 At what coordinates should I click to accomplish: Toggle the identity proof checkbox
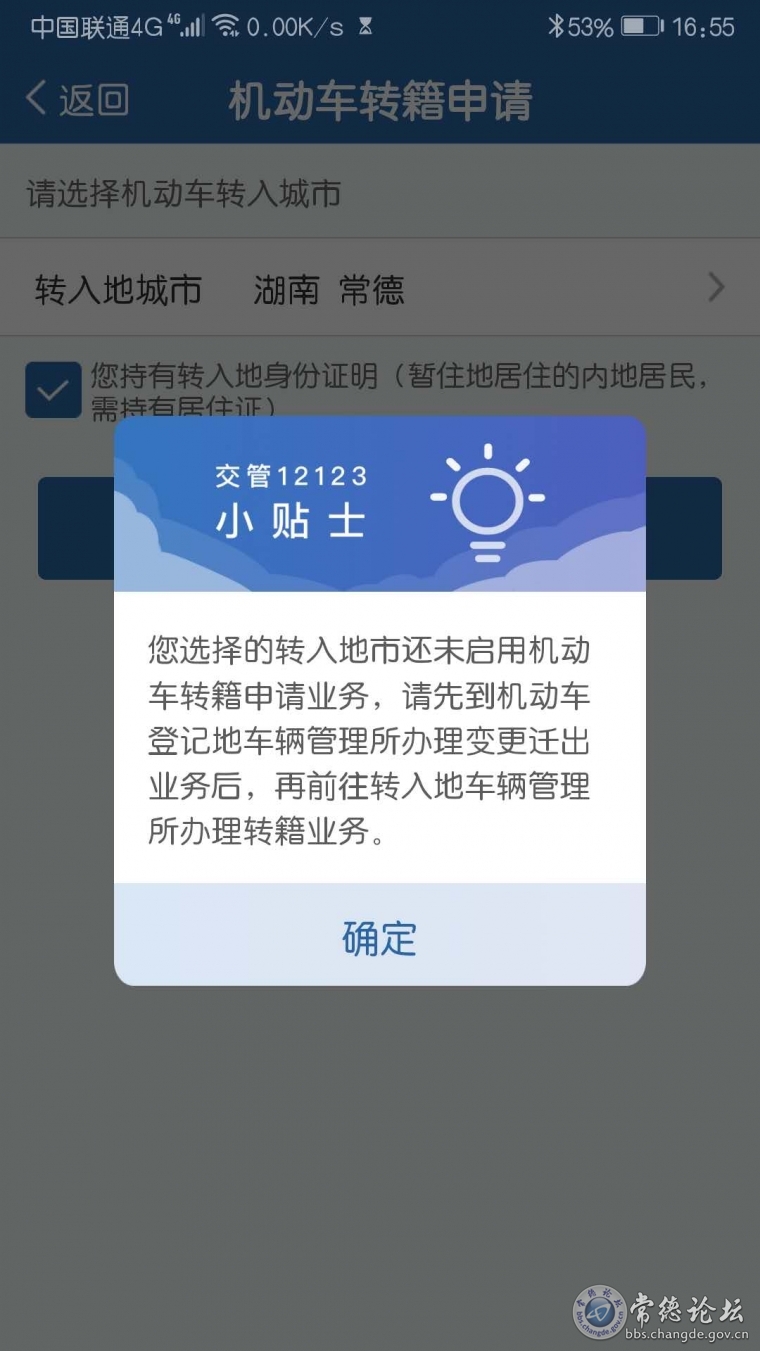[x=53, y=389]
